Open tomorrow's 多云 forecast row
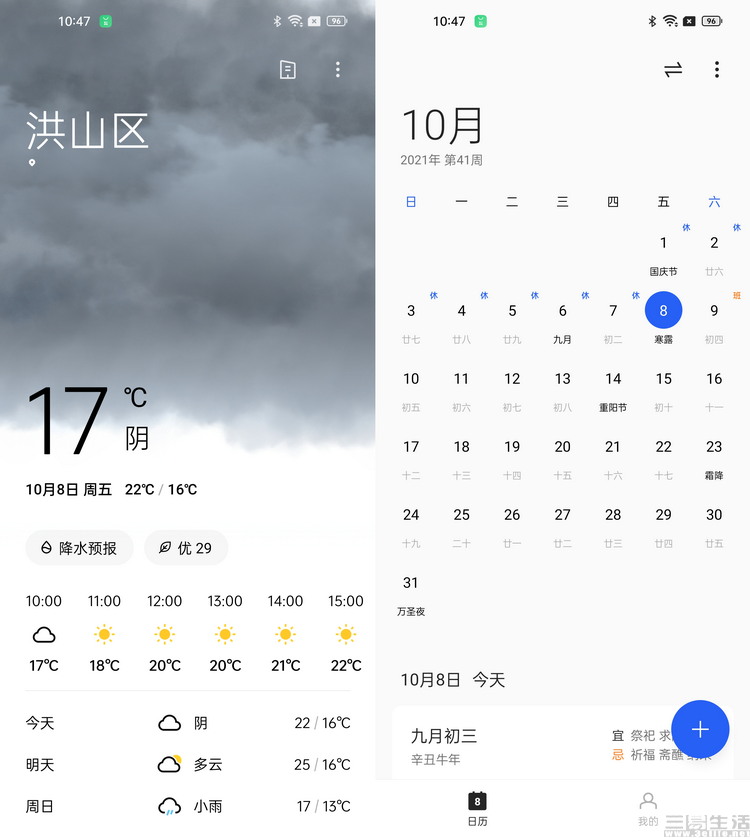This screenshot has width=750, height=838. tap(188, 764)
